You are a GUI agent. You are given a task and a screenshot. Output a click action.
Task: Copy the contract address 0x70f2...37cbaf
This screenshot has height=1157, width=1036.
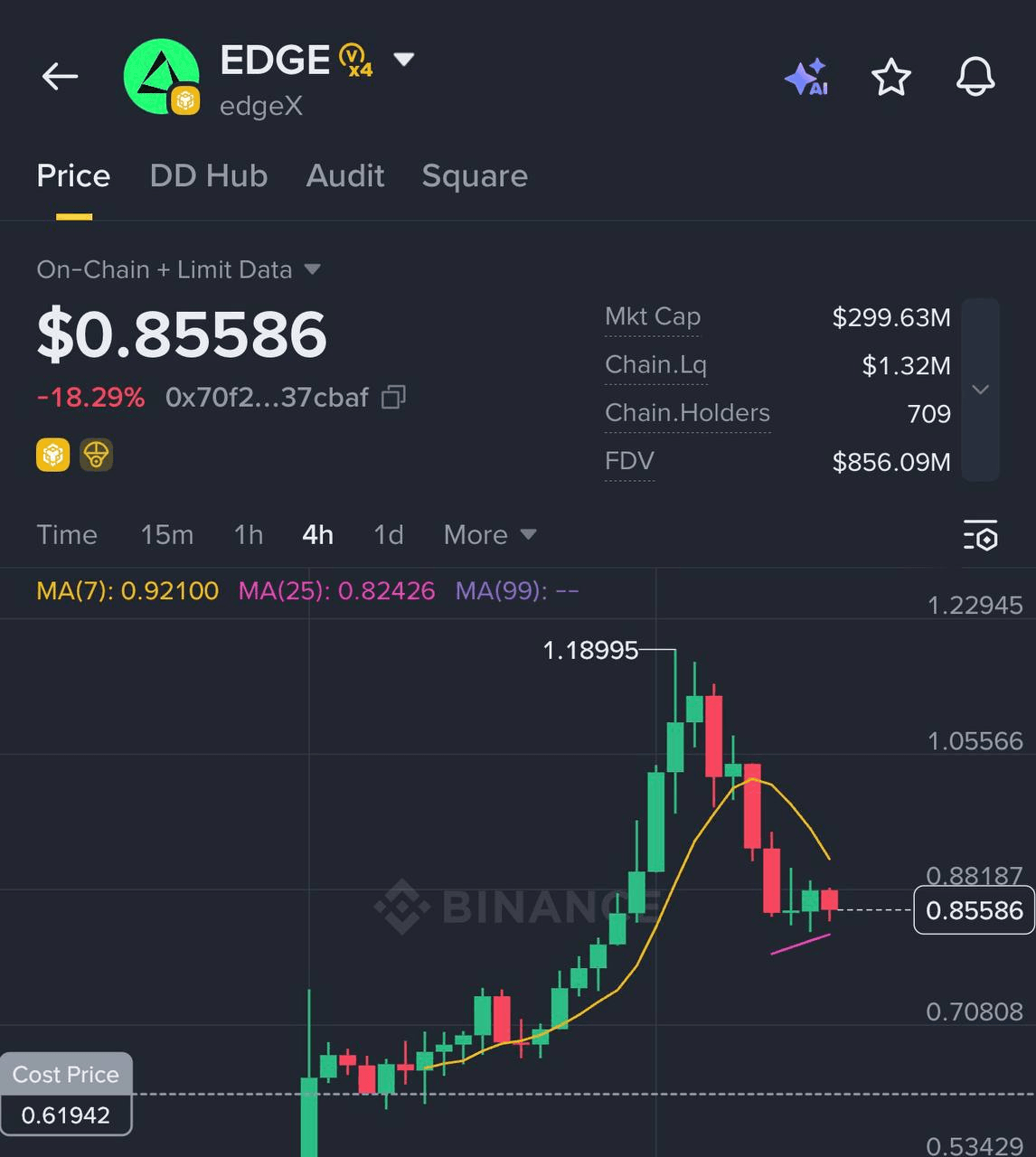pos(393,397)
